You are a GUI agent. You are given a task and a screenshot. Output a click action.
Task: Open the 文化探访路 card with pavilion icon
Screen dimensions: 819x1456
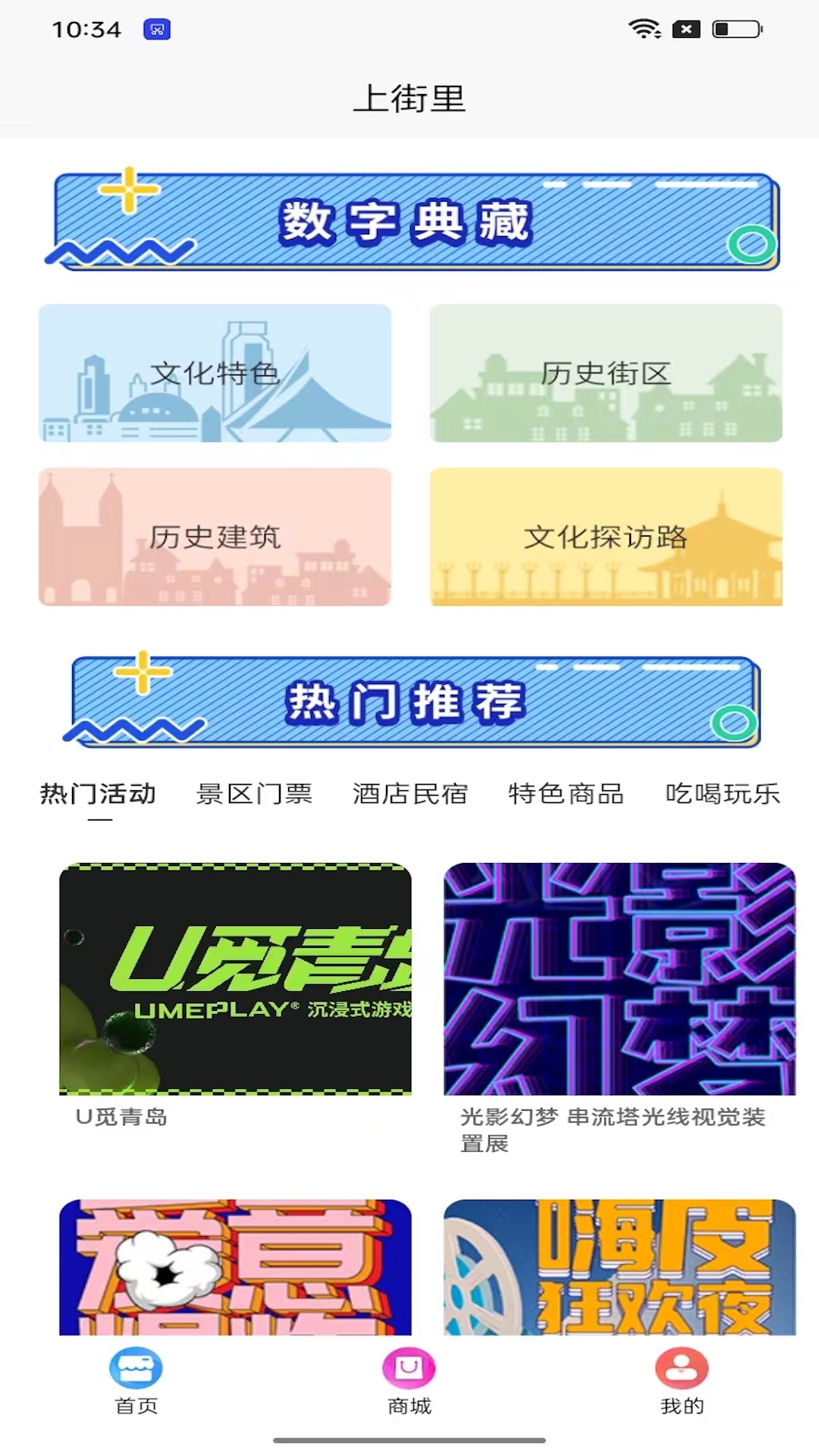pos(605,538)
